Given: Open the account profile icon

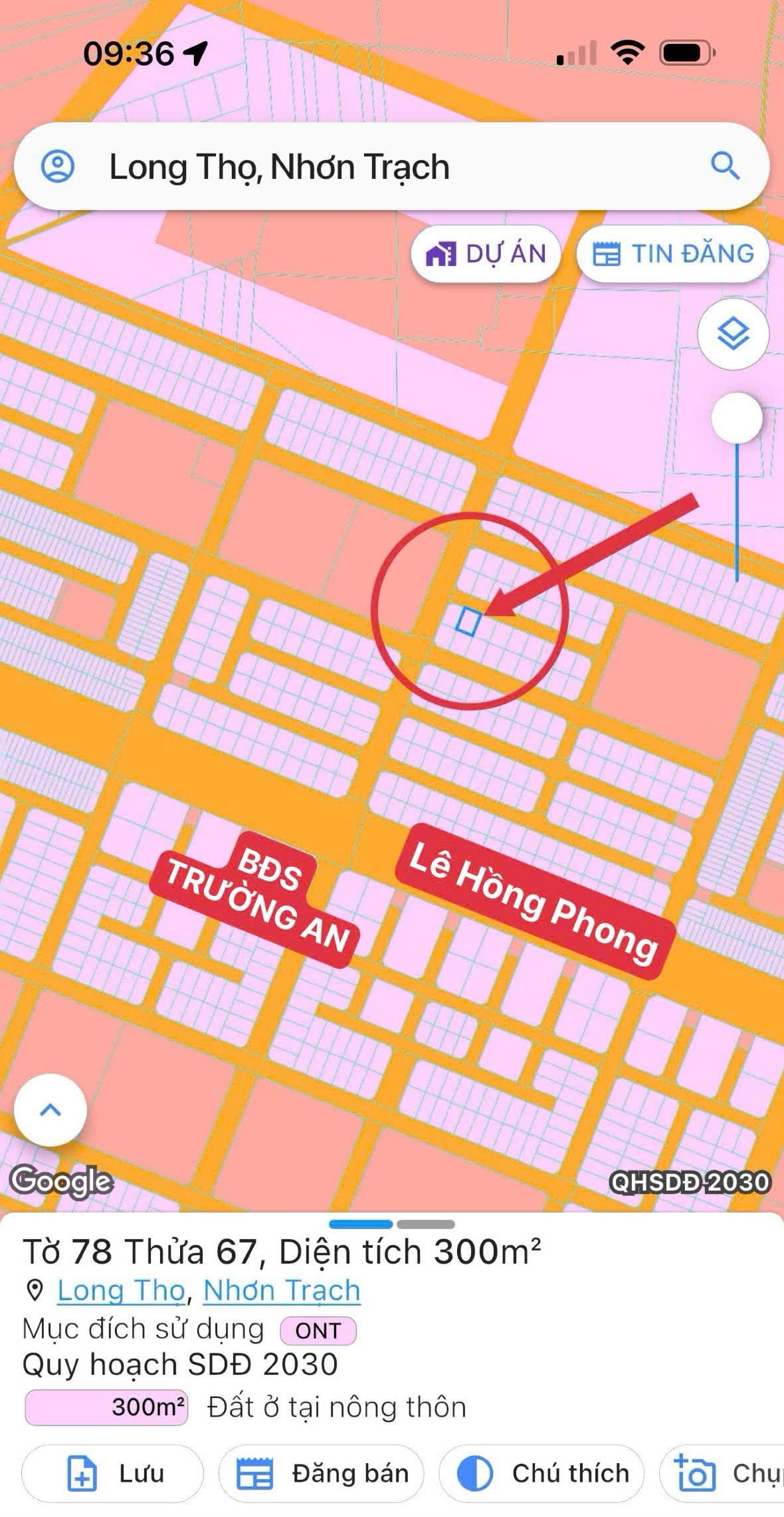Looking at the screenshot, I should click(x=58, y=166).
